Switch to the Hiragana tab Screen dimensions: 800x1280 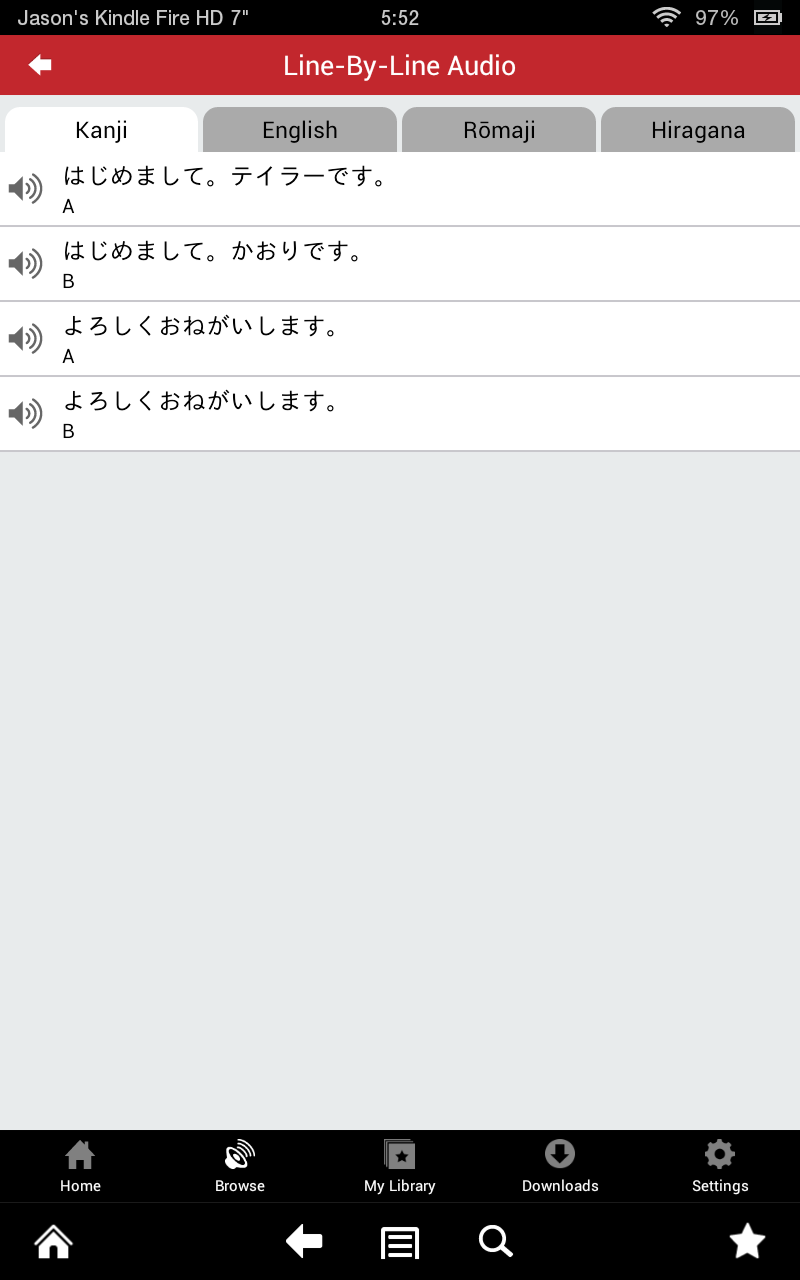point(697,130)
